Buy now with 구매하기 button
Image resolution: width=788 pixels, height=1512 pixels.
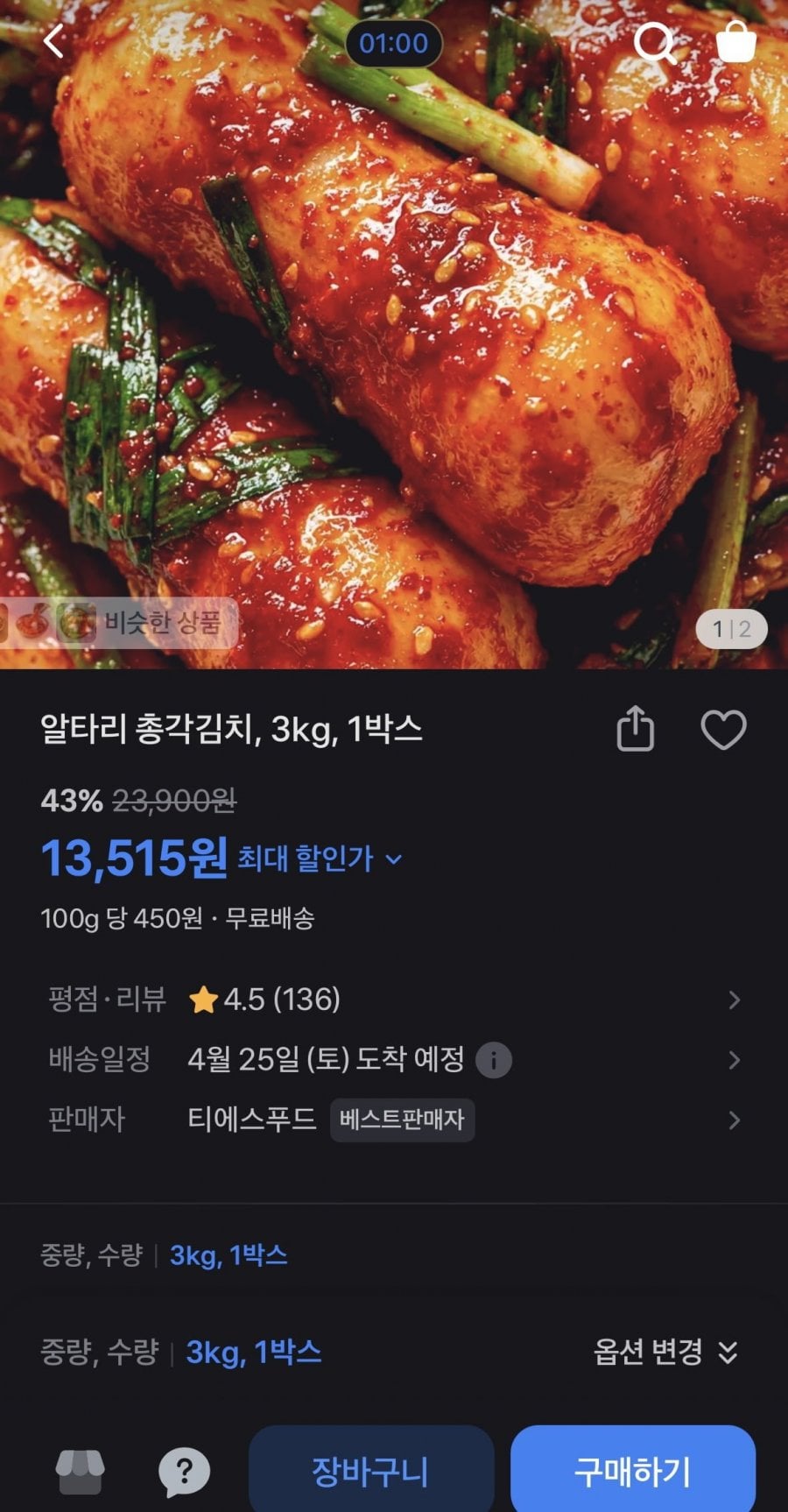point(632,1472)
